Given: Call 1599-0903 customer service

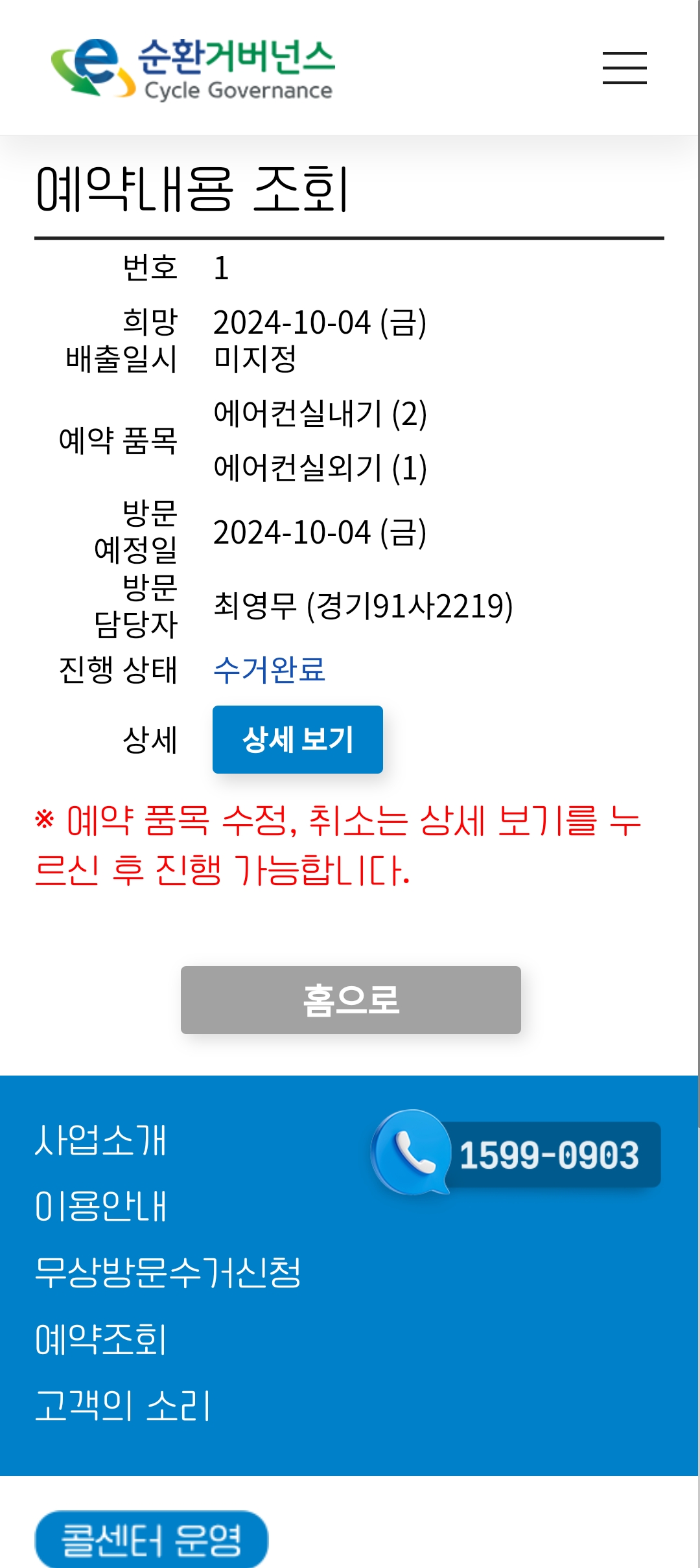Looking at the screenshot, I should (x=517, y=1153).
